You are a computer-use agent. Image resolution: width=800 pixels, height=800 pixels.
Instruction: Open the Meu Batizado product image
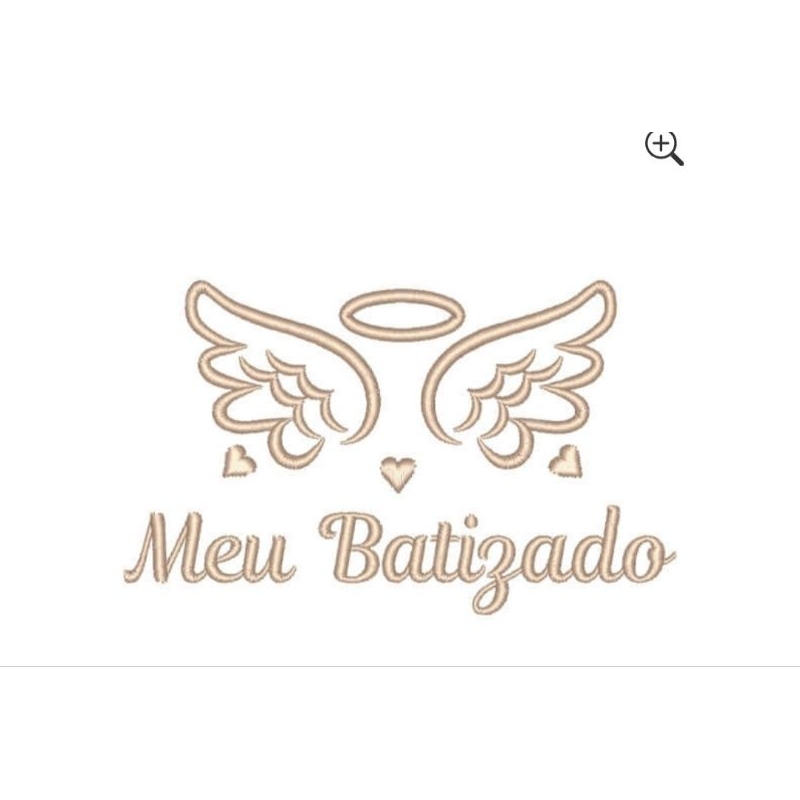pyautogui.click(x=400, y=447)
